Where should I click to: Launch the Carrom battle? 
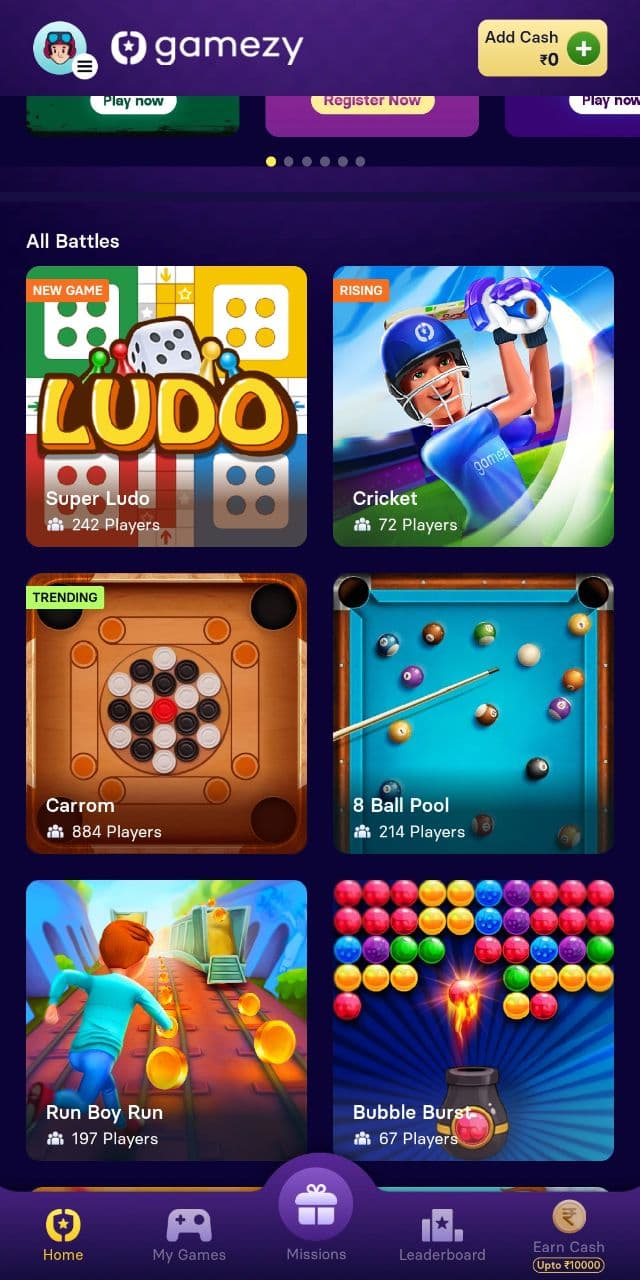166,713
